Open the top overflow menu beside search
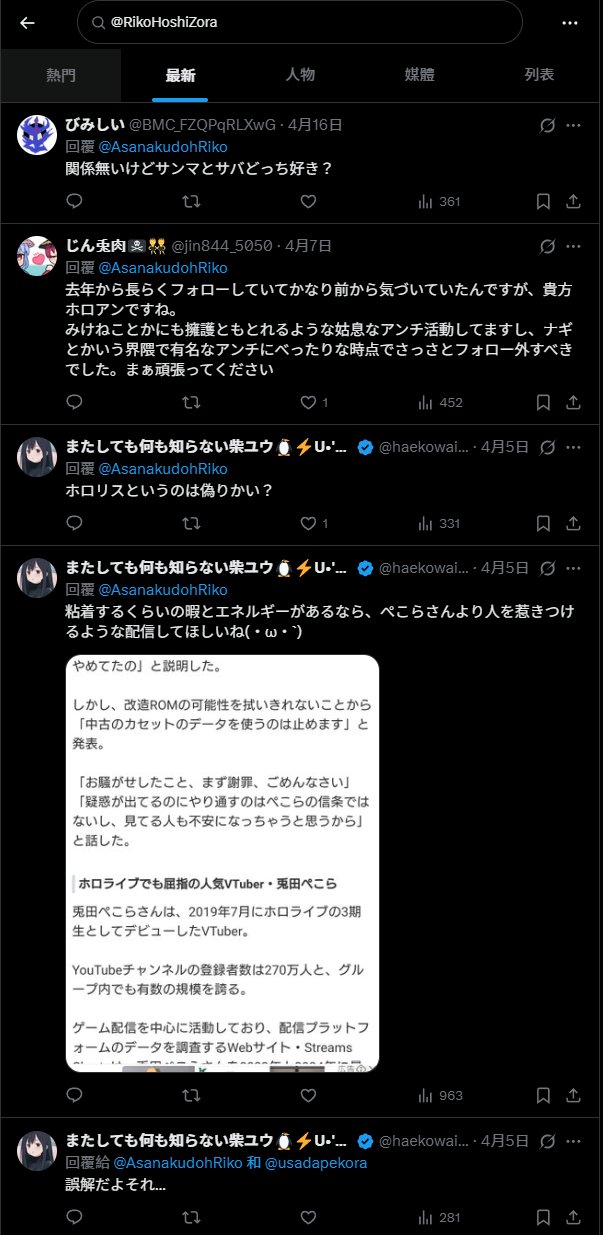Viewport: 603px width, 1235px height. click(x=570, y=22)
